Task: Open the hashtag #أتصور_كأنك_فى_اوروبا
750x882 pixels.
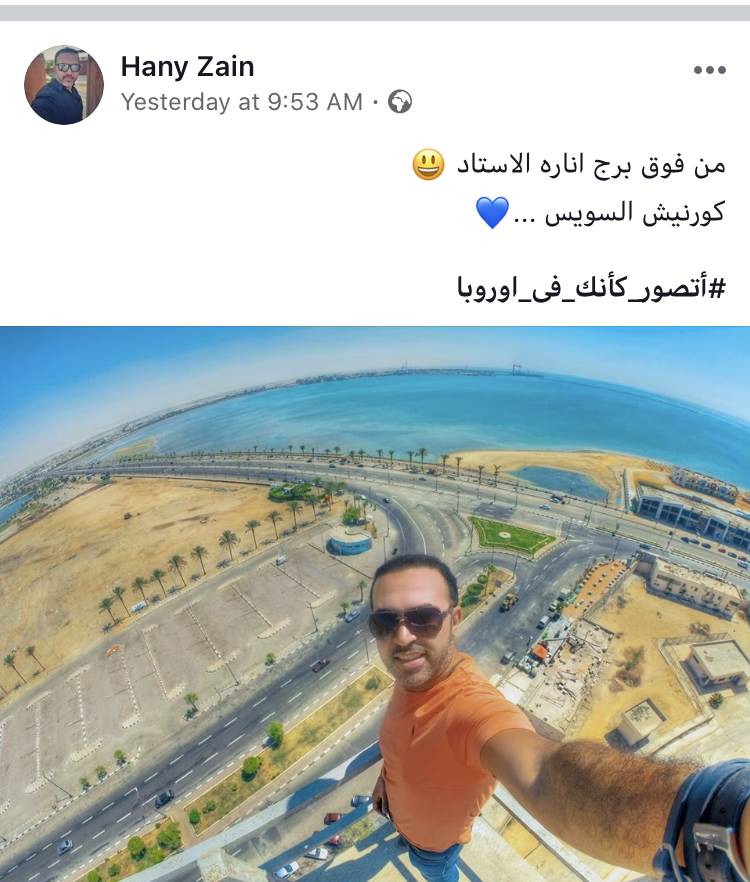Action: click(x=590, y=289)
